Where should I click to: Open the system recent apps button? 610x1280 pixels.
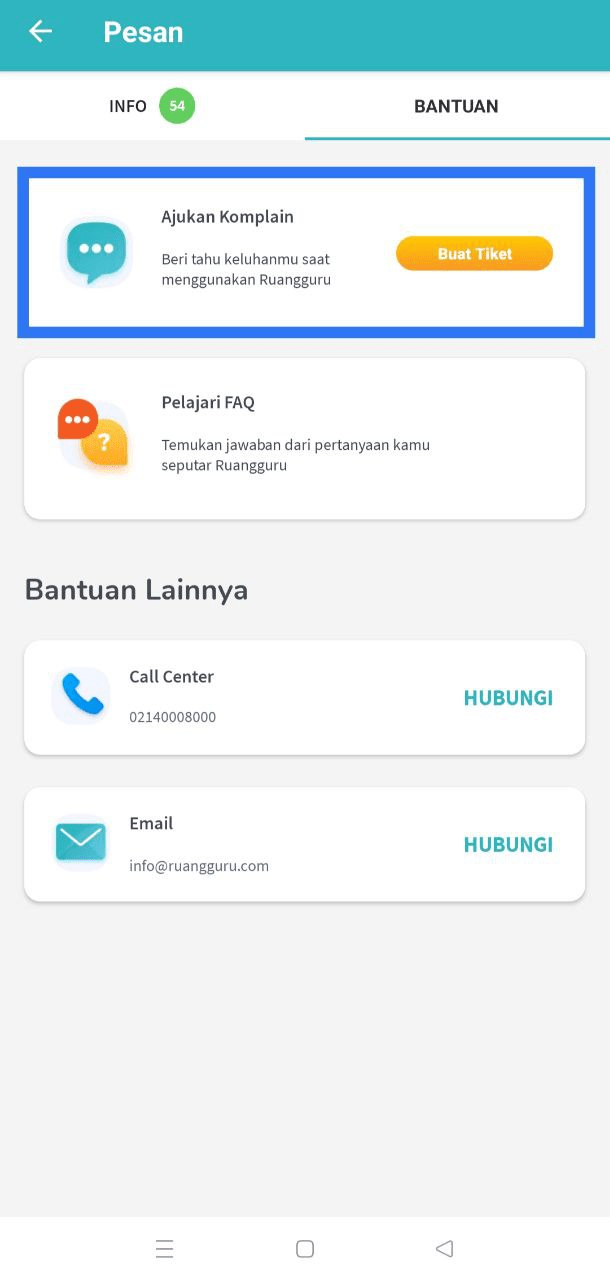(165, 1248)
